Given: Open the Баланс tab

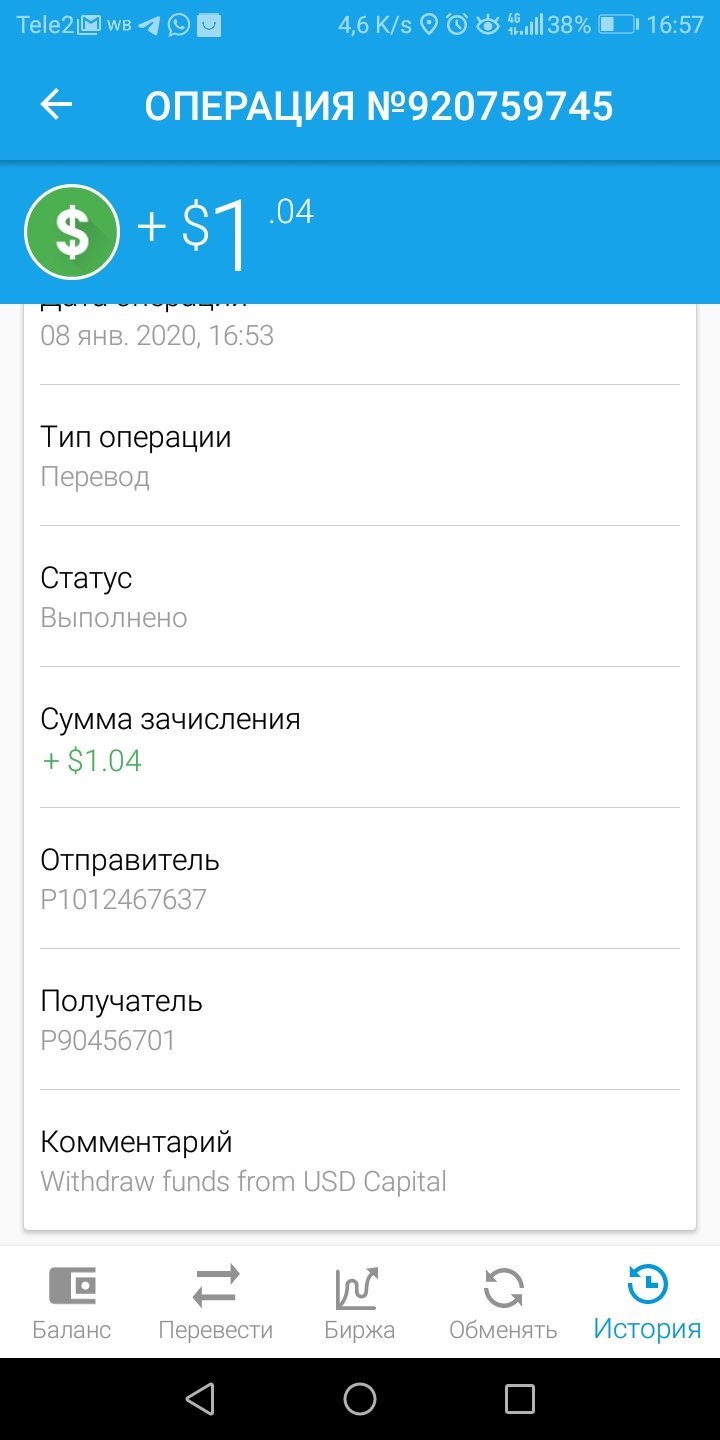Looking at the screenshot, I should point(72,1302).
